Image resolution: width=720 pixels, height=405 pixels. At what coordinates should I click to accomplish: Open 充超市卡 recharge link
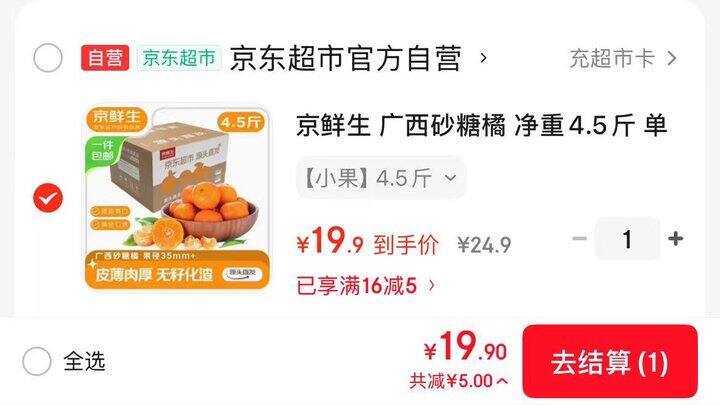623,58
